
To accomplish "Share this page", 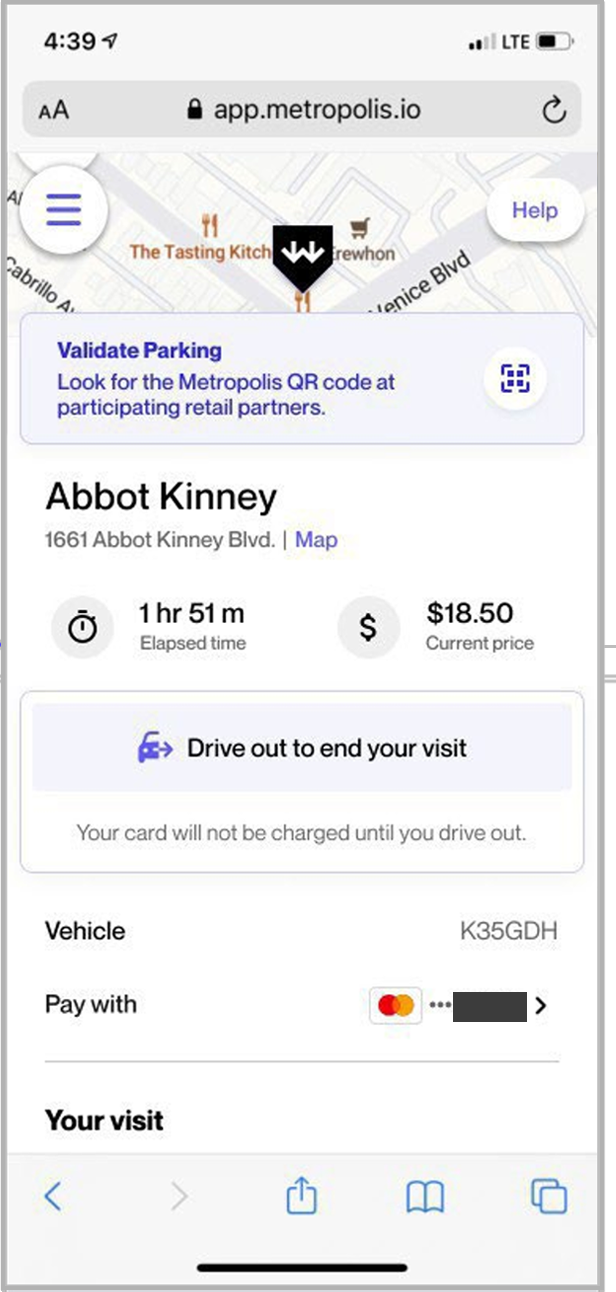I will point(301,1196).
